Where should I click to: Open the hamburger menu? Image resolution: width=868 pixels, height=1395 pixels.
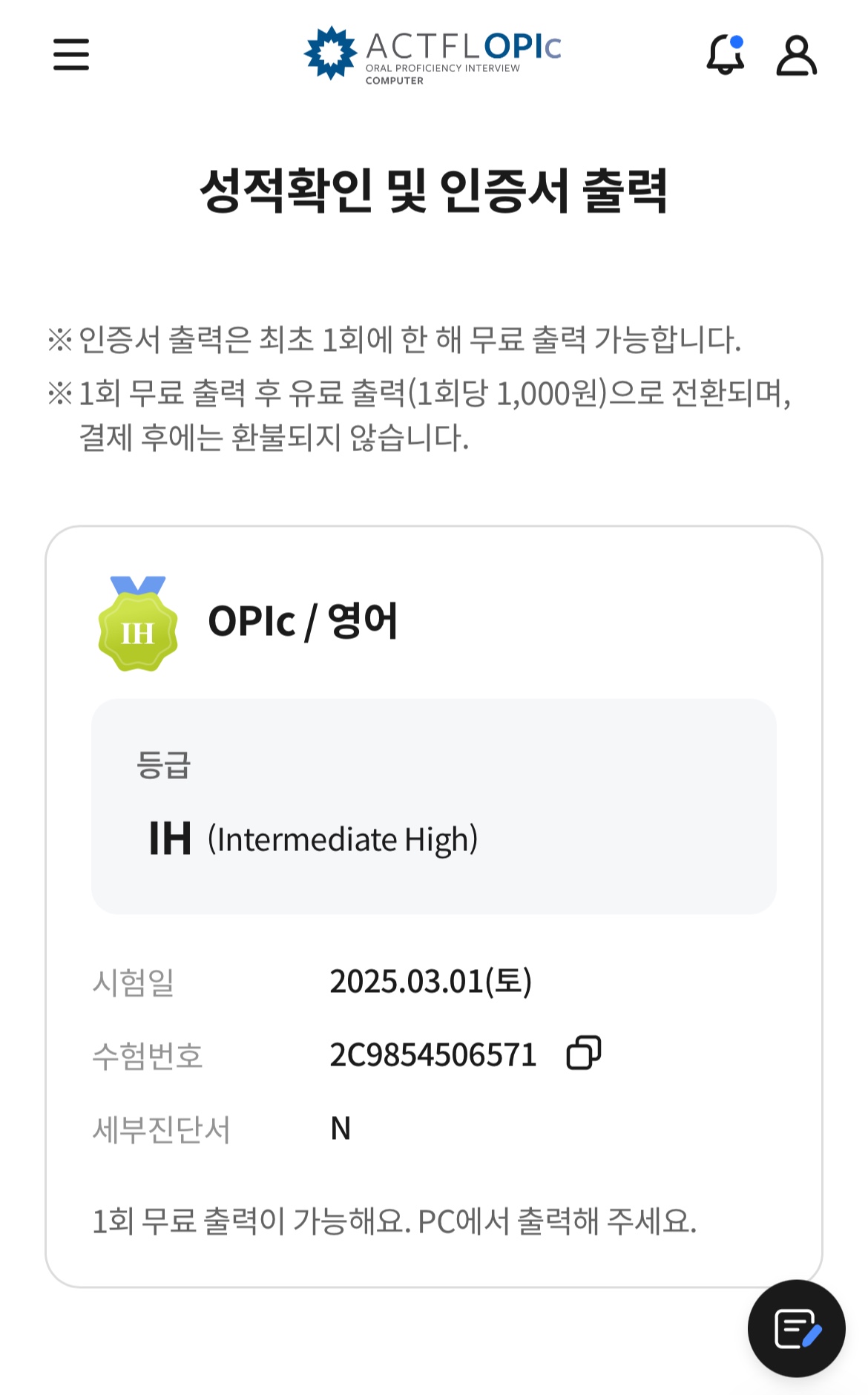pos(71,55)
